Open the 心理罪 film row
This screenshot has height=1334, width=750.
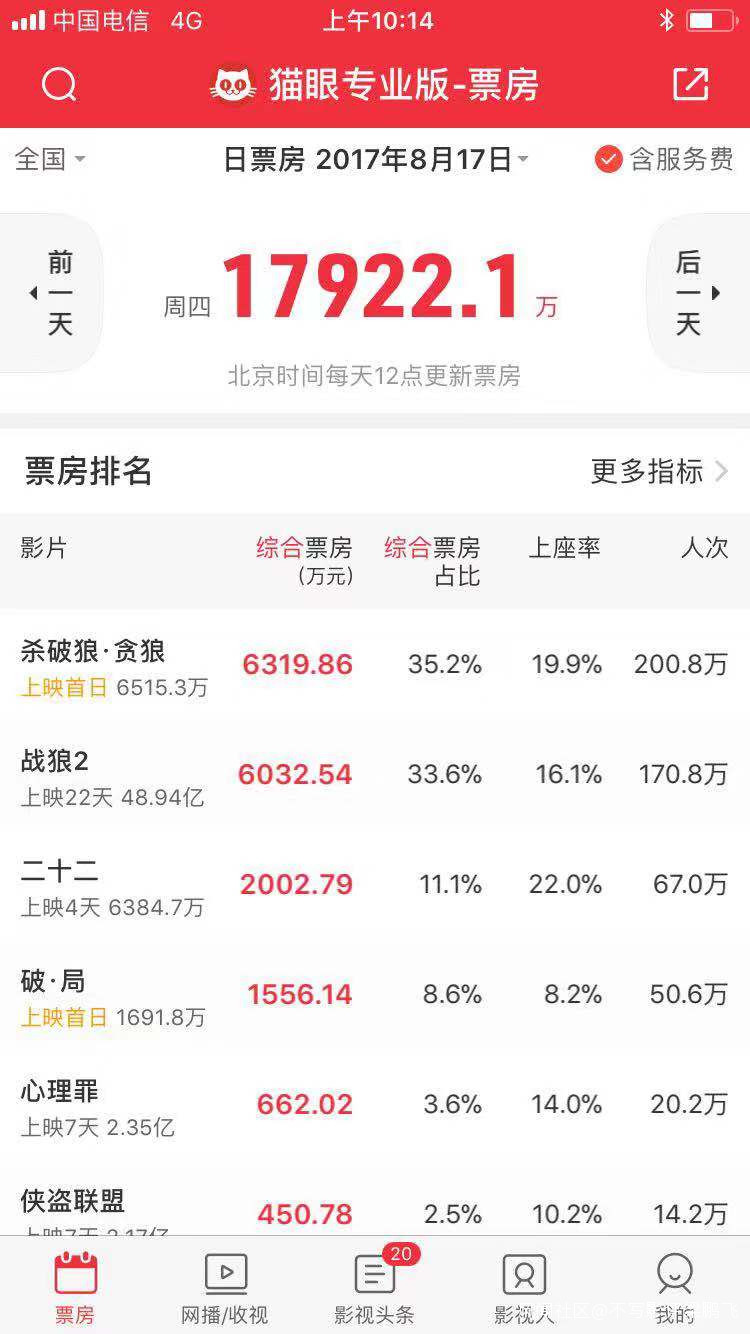click(x=375, y=1107)
